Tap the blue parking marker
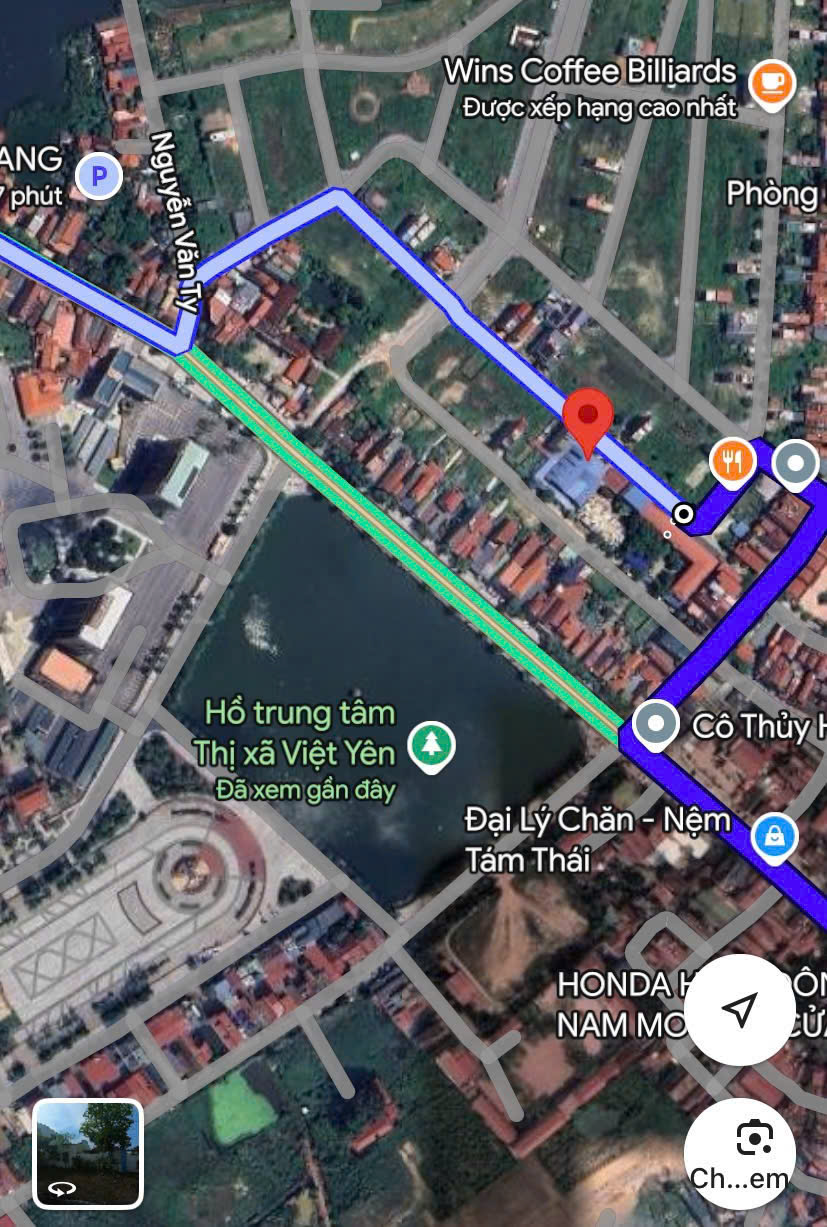The height and width of the screenshot is (1227, 827). click(x=99, y=178)
